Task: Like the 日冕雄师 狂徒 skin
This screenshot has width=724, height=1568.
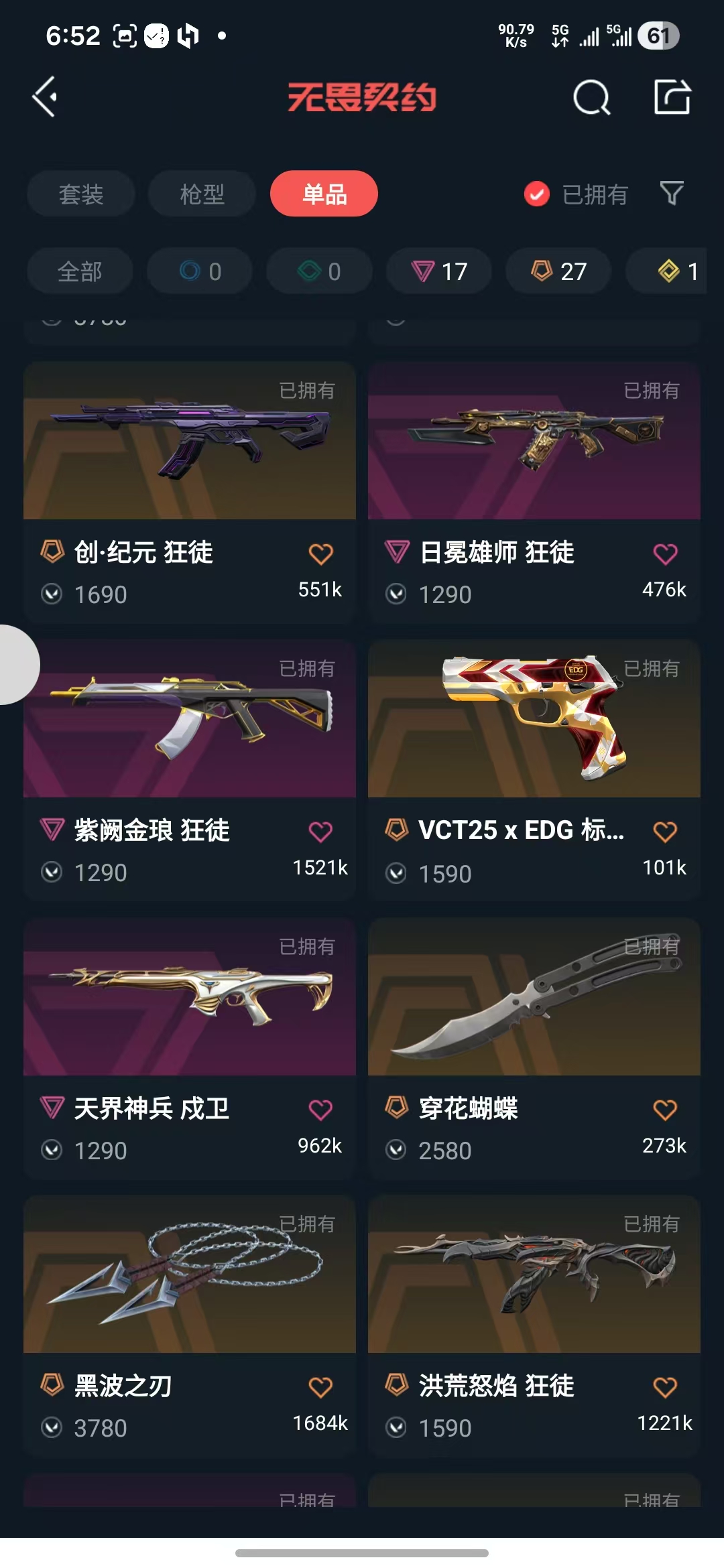Action: (665, 554)
